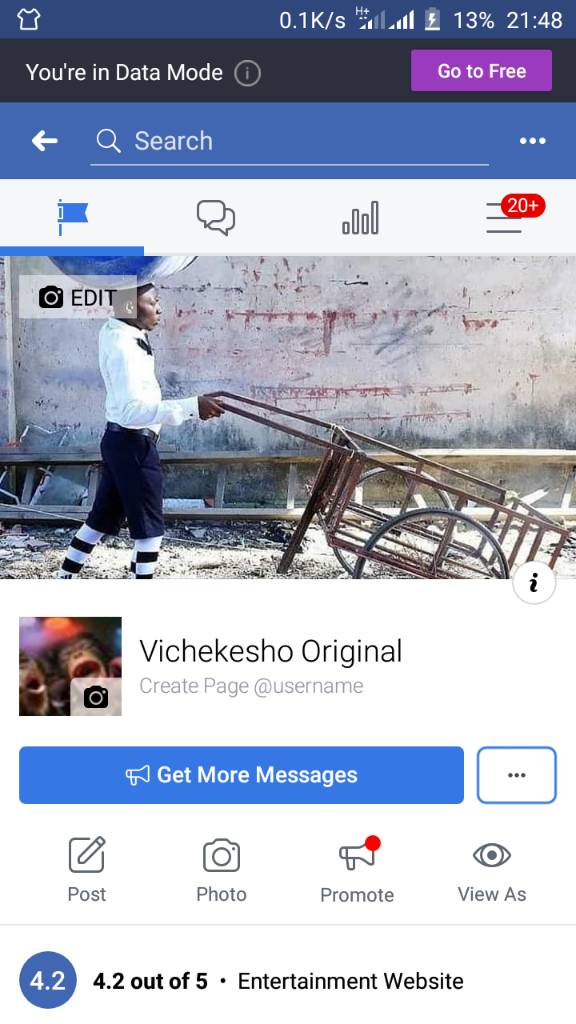Edit the cover photo
This screenshot has width=576, height=1024.
pos(78,297)
